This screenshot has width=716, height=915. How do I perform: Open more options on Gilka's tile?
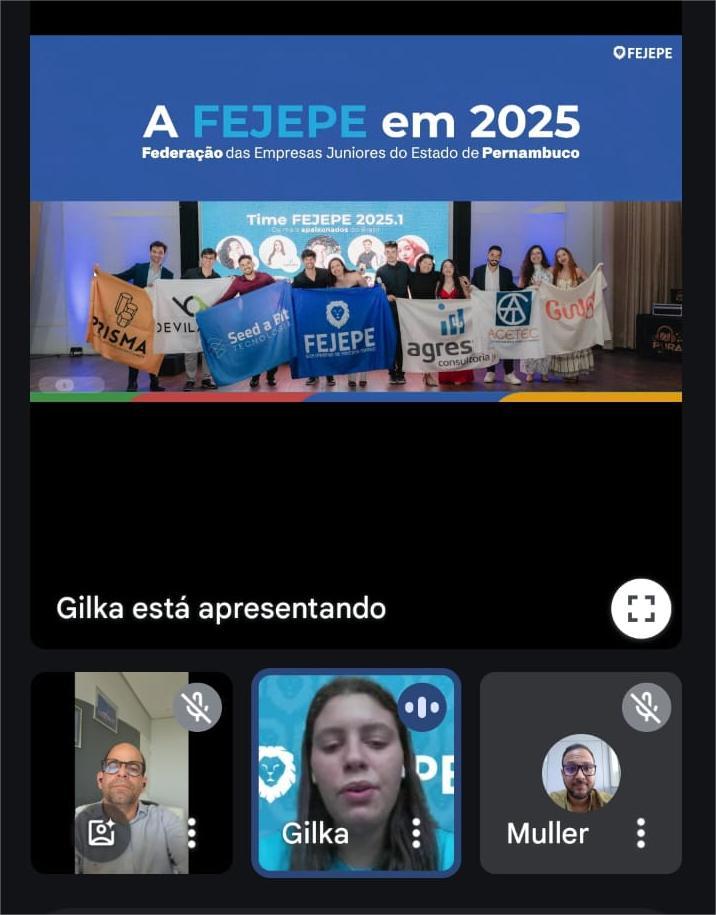coord(417,832)
